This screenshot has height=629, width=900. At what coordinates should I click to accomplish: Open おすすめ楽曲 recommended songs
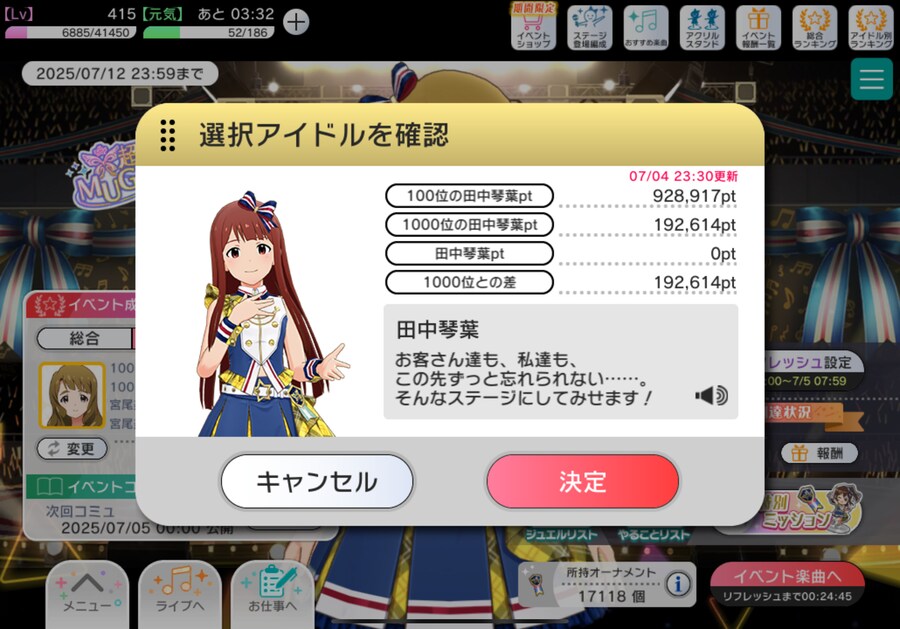[x=646, y=28]
